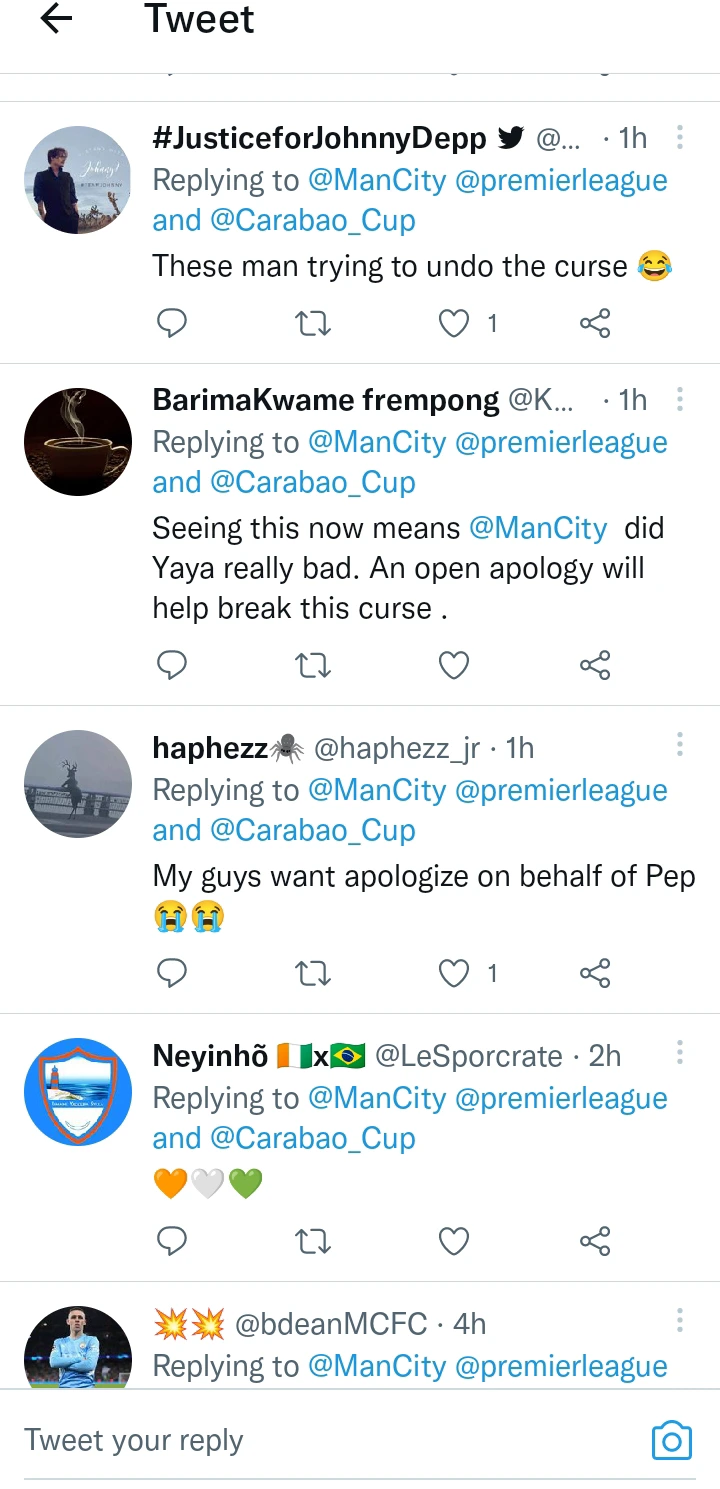Open overflow menu on haphezz tweet
Viewport: 720px width, 1489px height.
680,745
